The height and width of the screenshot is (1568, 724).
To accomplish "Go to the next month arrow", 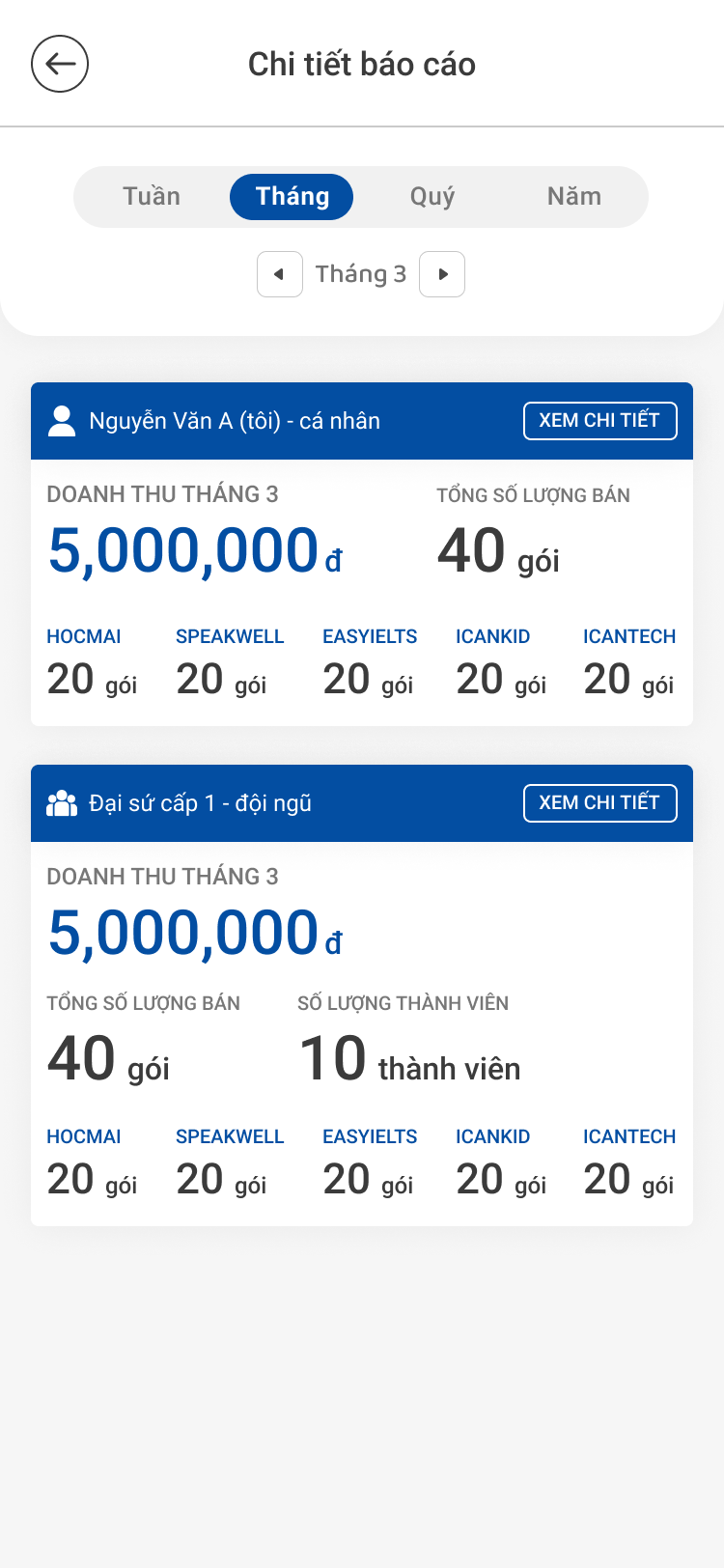I will pyautogui.click(x=442, y=274).
